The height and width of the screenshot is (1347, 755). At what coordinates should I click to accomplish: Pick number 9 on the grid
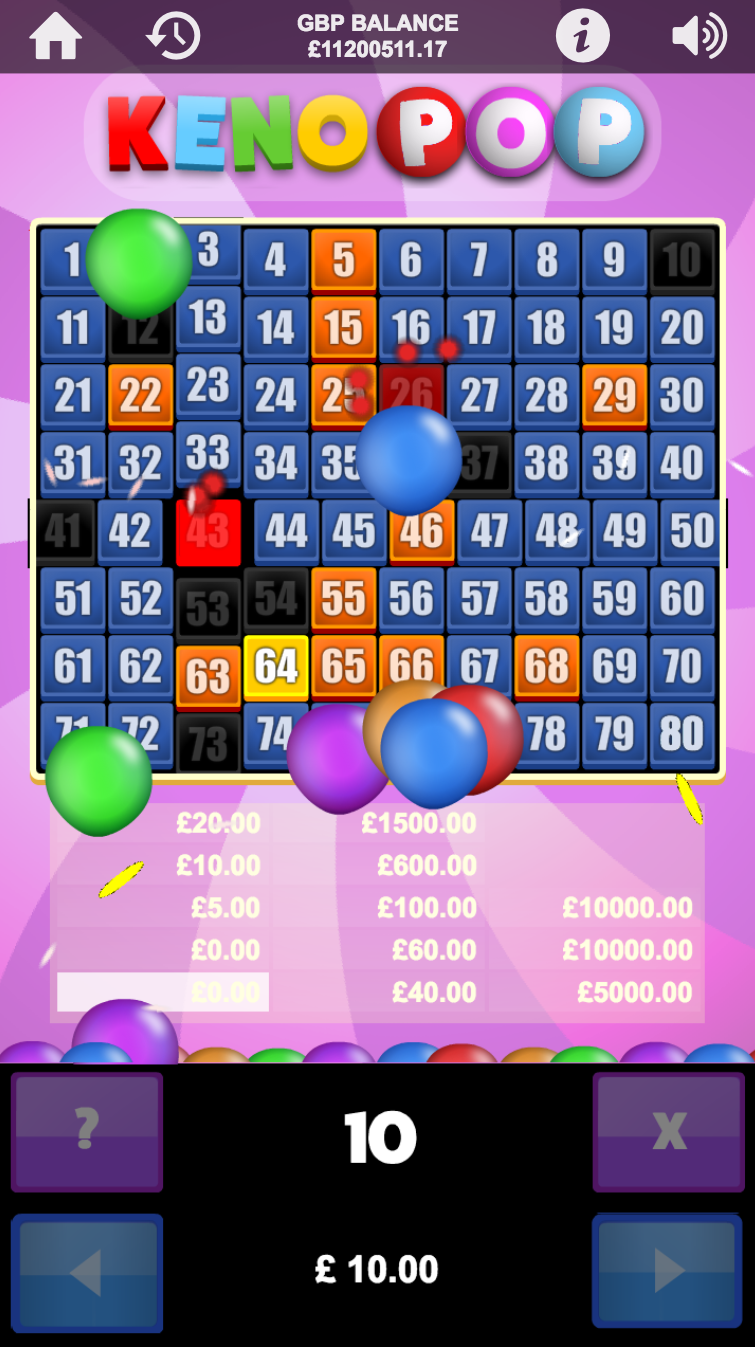[x=614, y=261]
